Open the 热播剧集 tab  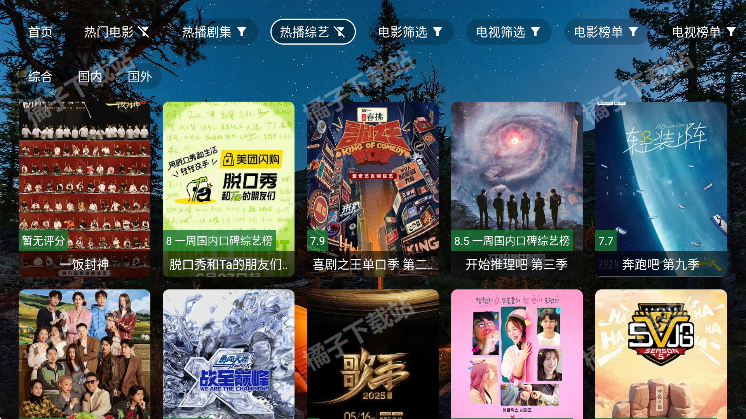click(x=214, y=32)
